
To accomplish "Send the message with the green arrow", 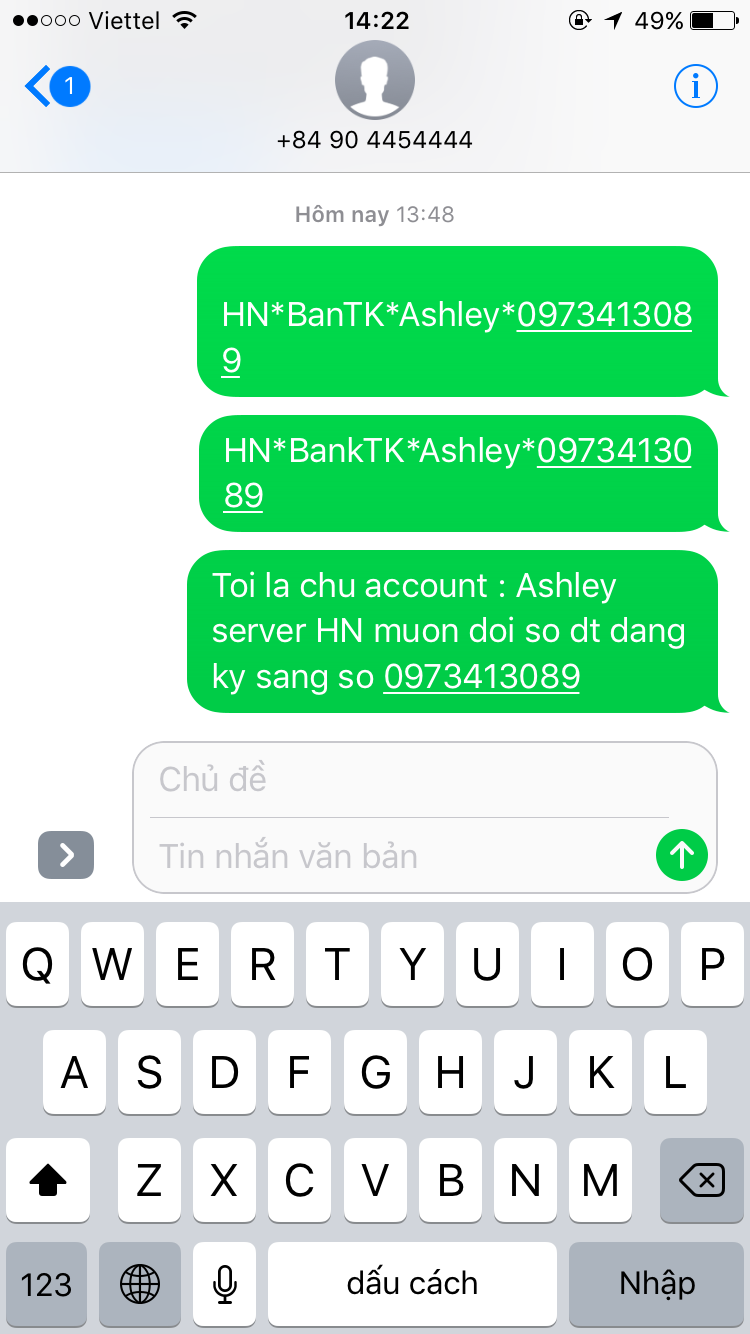I will [682, 854].
